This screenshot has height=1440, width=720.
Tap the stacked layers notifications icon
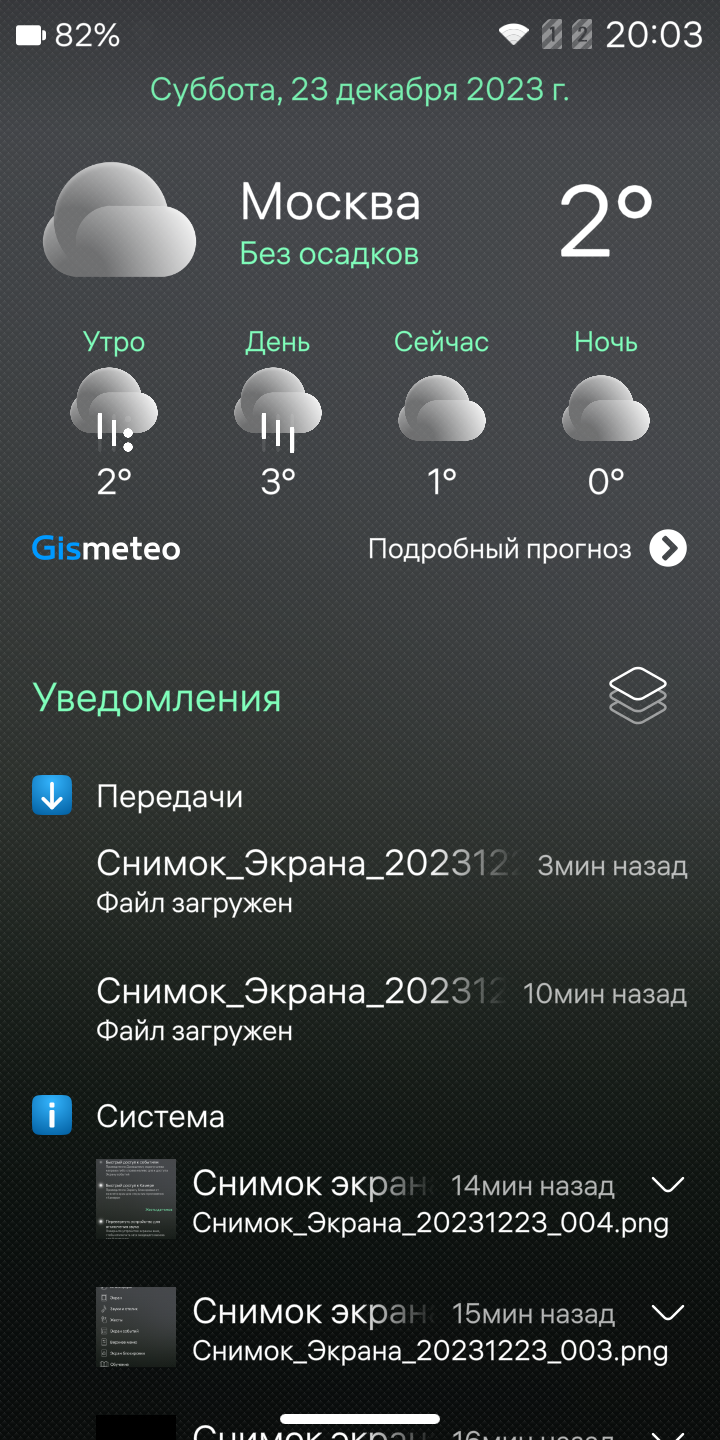coord(638,695)
